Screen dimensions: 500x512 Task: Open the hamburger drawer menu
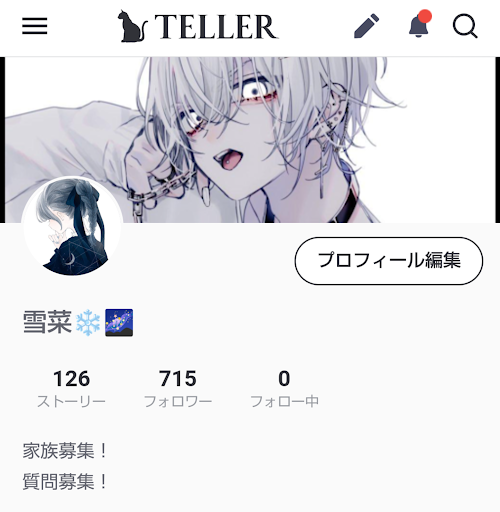[x=35, y=26]
